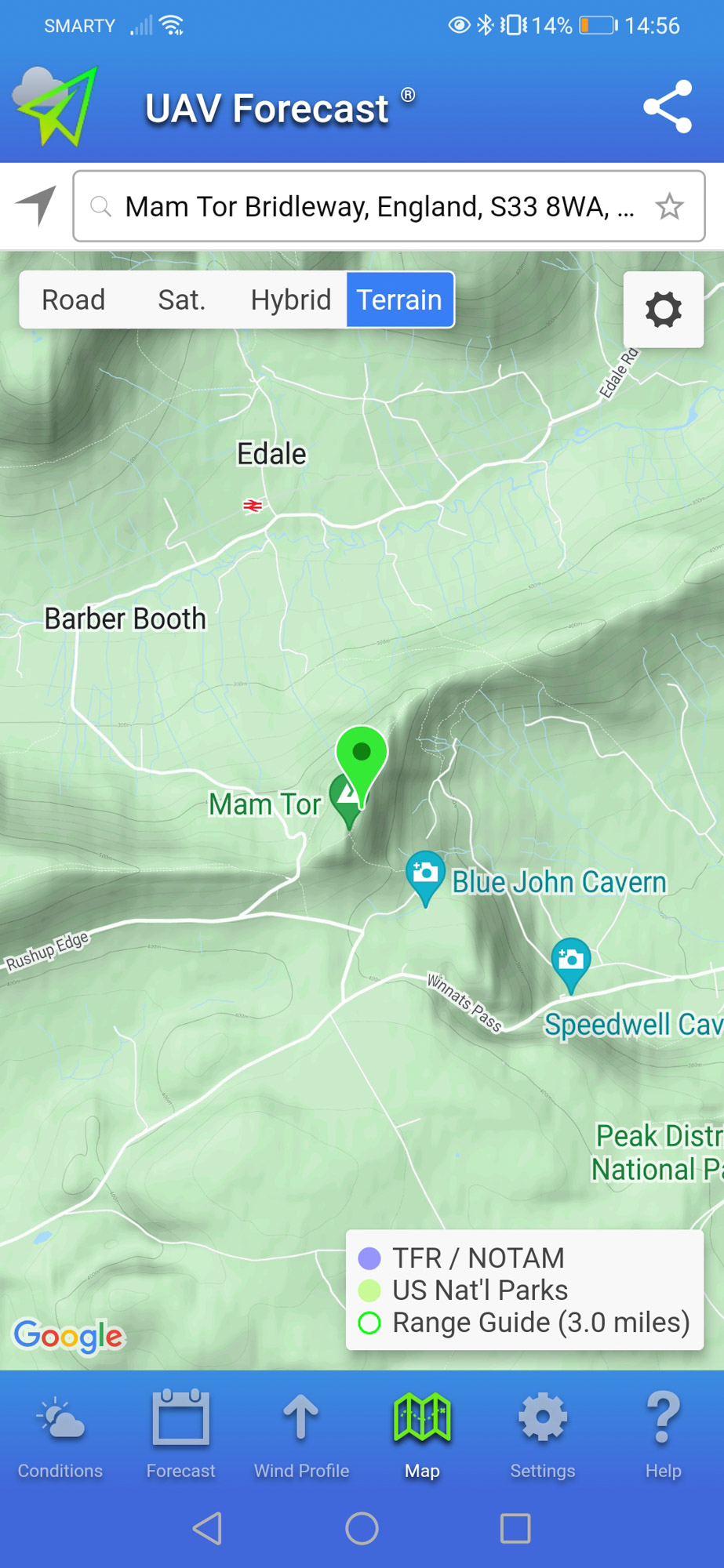Go back using the system back button

pos(208,1528)
